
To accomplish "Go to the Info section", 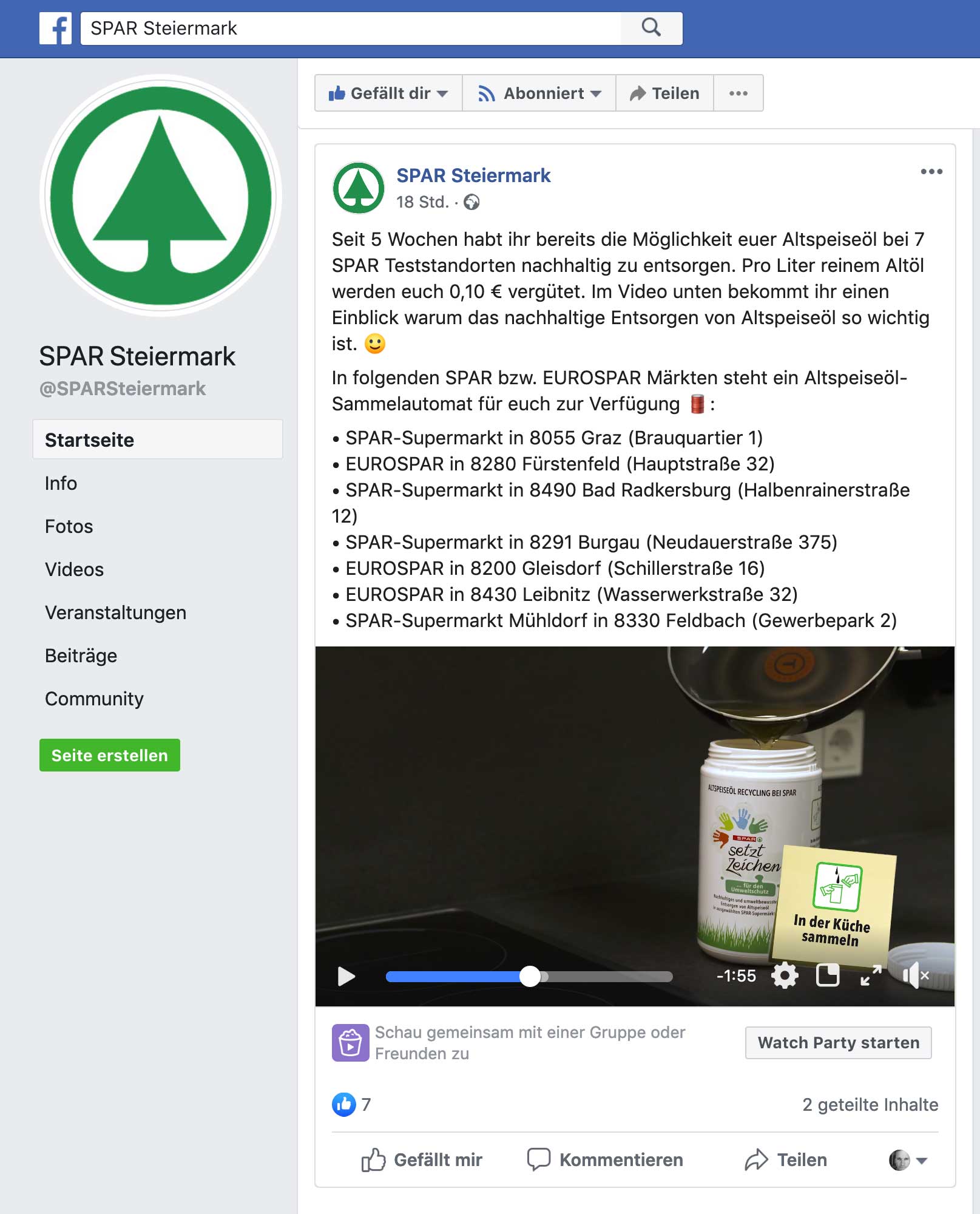I will point(61,483).
